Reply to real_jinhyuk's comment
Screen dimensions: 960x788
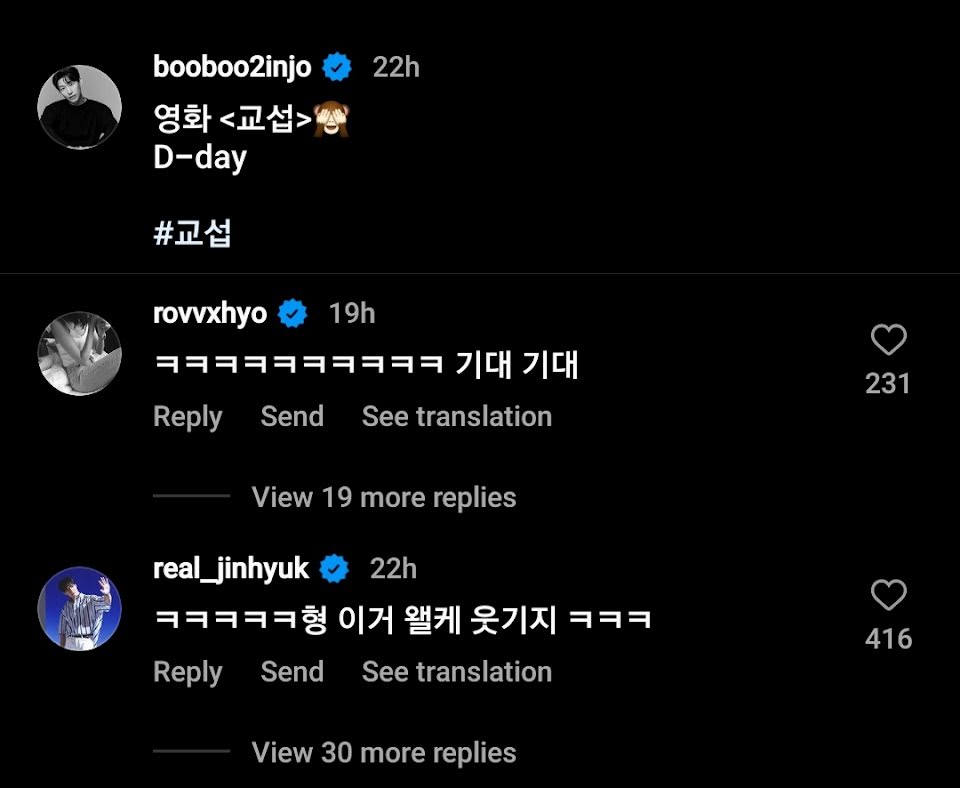187,672
